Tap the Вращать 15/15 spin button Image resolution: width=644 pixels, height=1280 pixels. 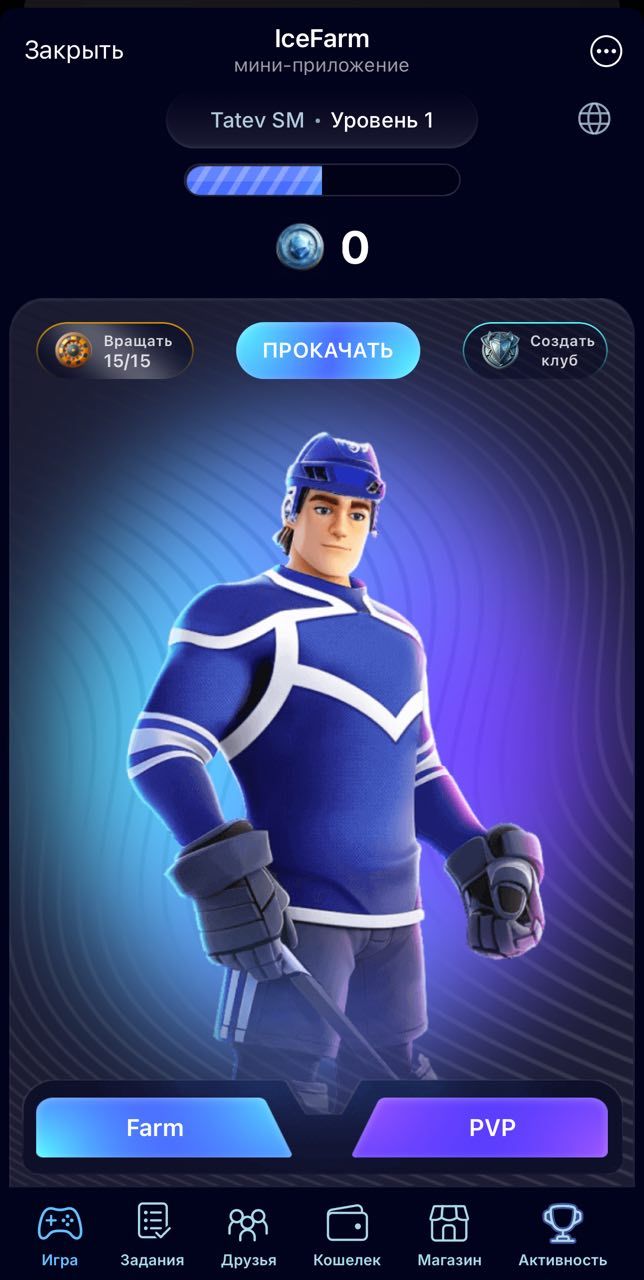[115, 351]
